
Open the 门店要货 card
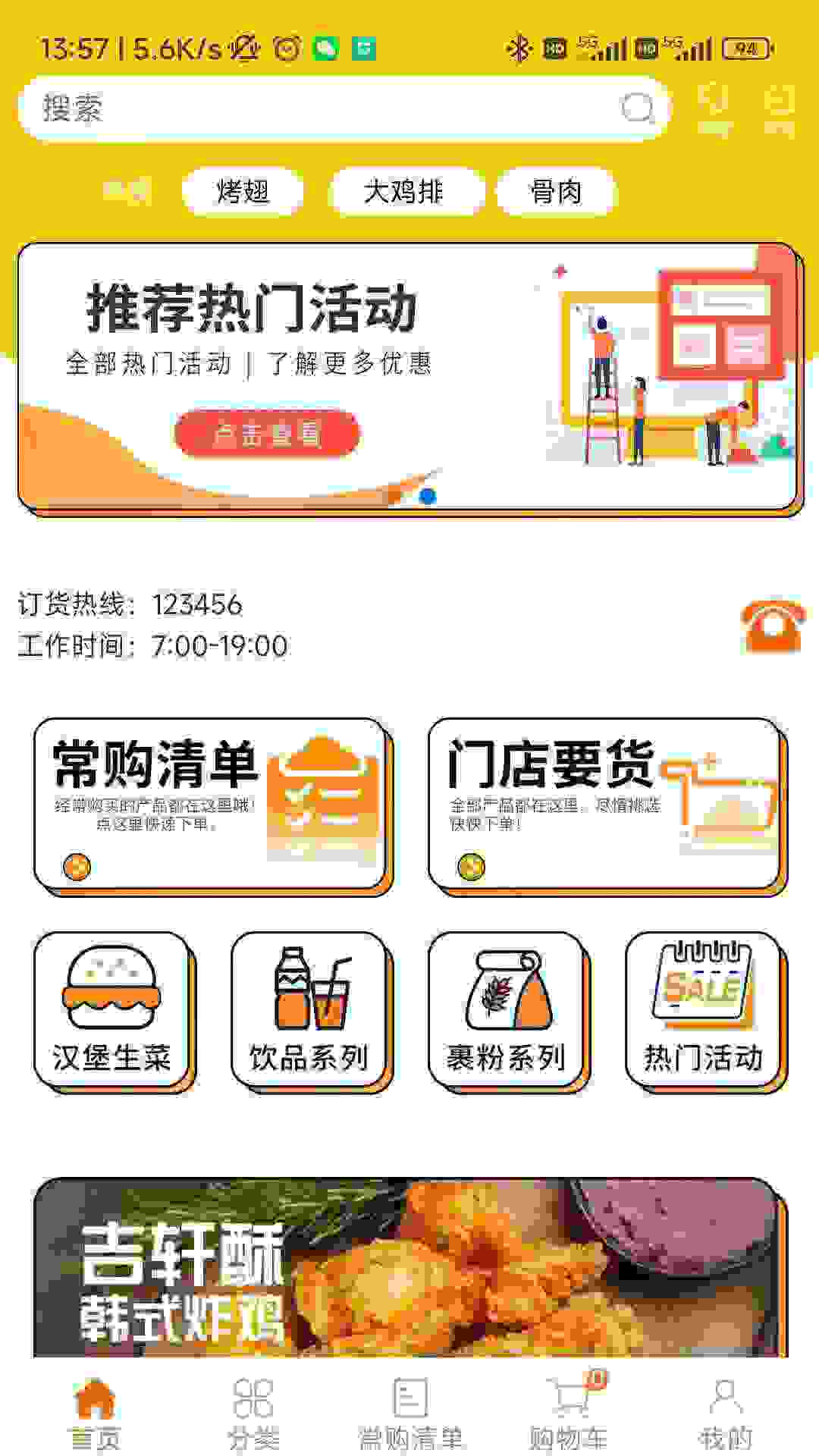[x=603, y=804]
